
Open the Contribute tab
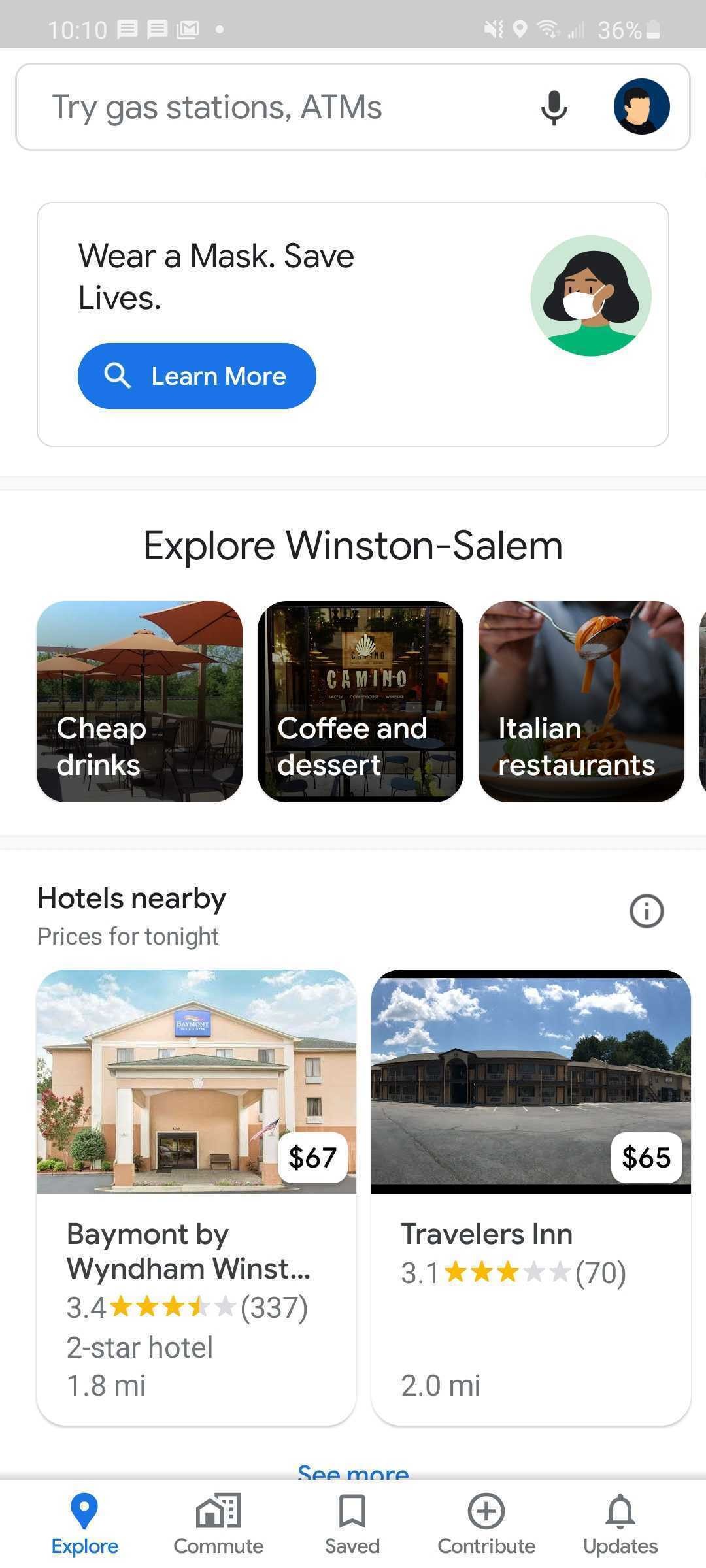(486, 1524)
